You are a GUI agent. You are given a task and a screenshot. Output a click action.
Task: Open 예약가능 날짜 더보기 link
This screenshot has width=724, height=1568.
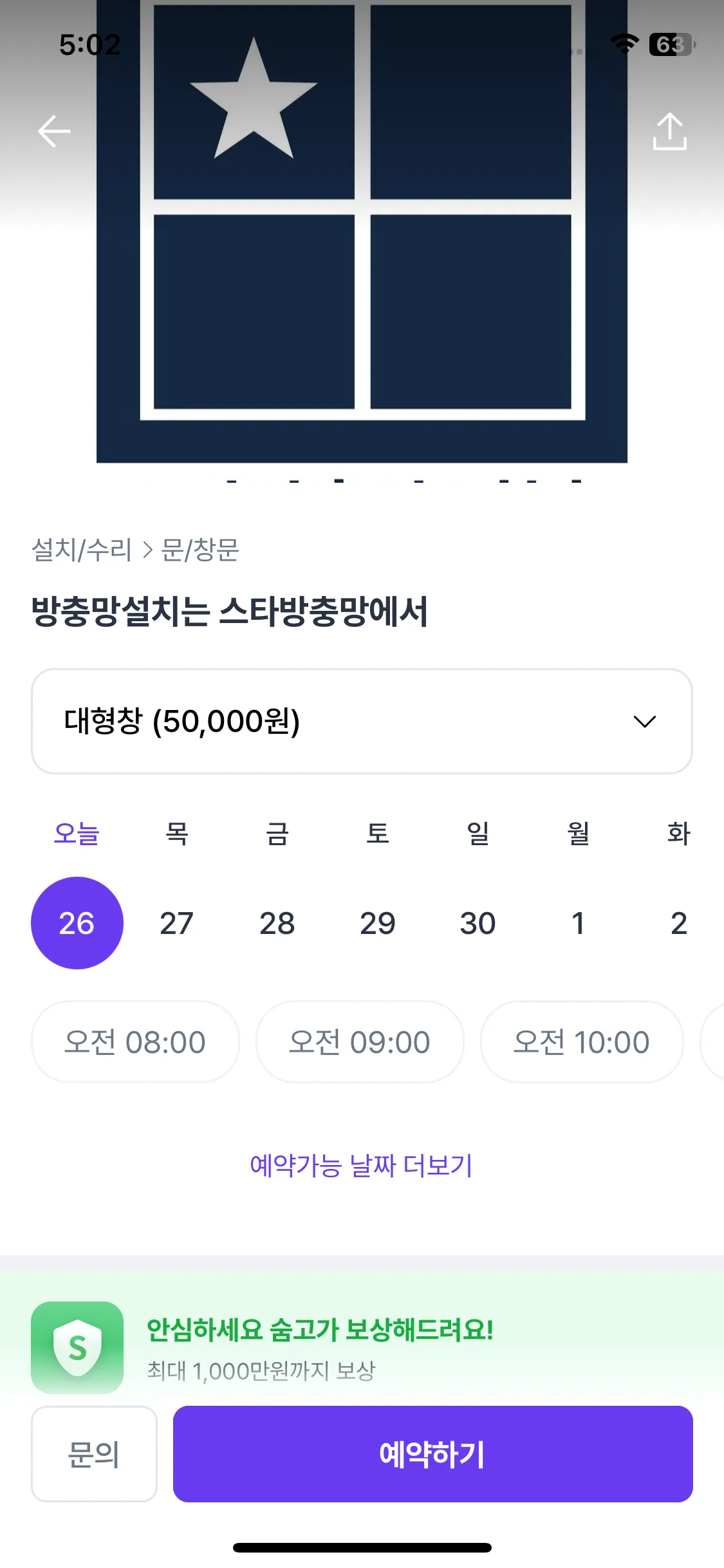click(361, 1165)
